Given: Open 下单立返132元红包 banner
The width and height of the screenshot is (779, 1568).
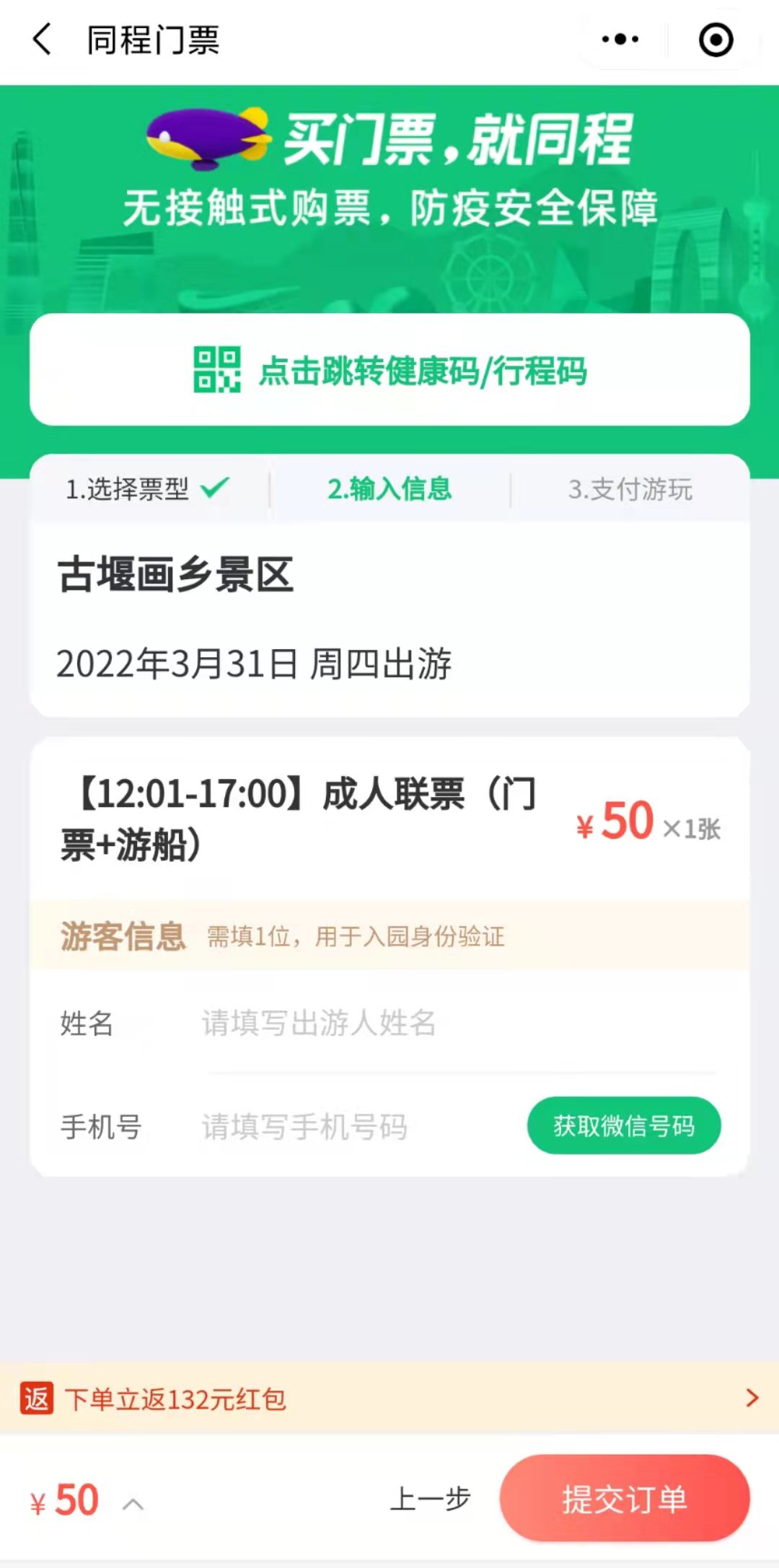Looking at the screenshot, I should (x=389, y=1399).
